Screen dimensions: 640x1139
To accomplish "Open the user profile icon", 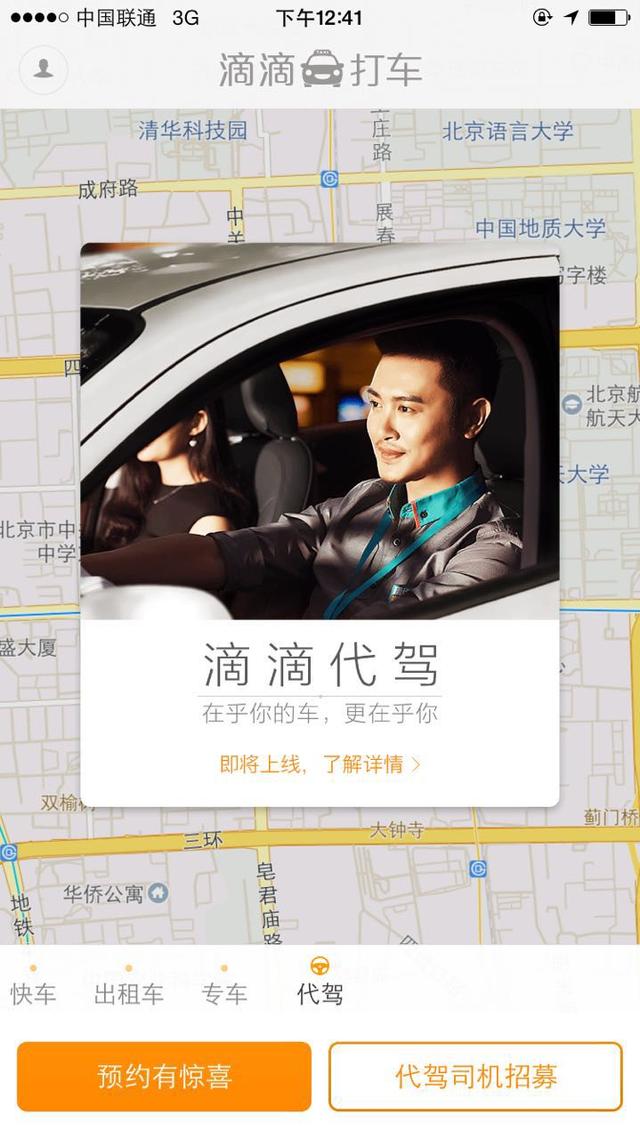I will [x=44, y=69].
